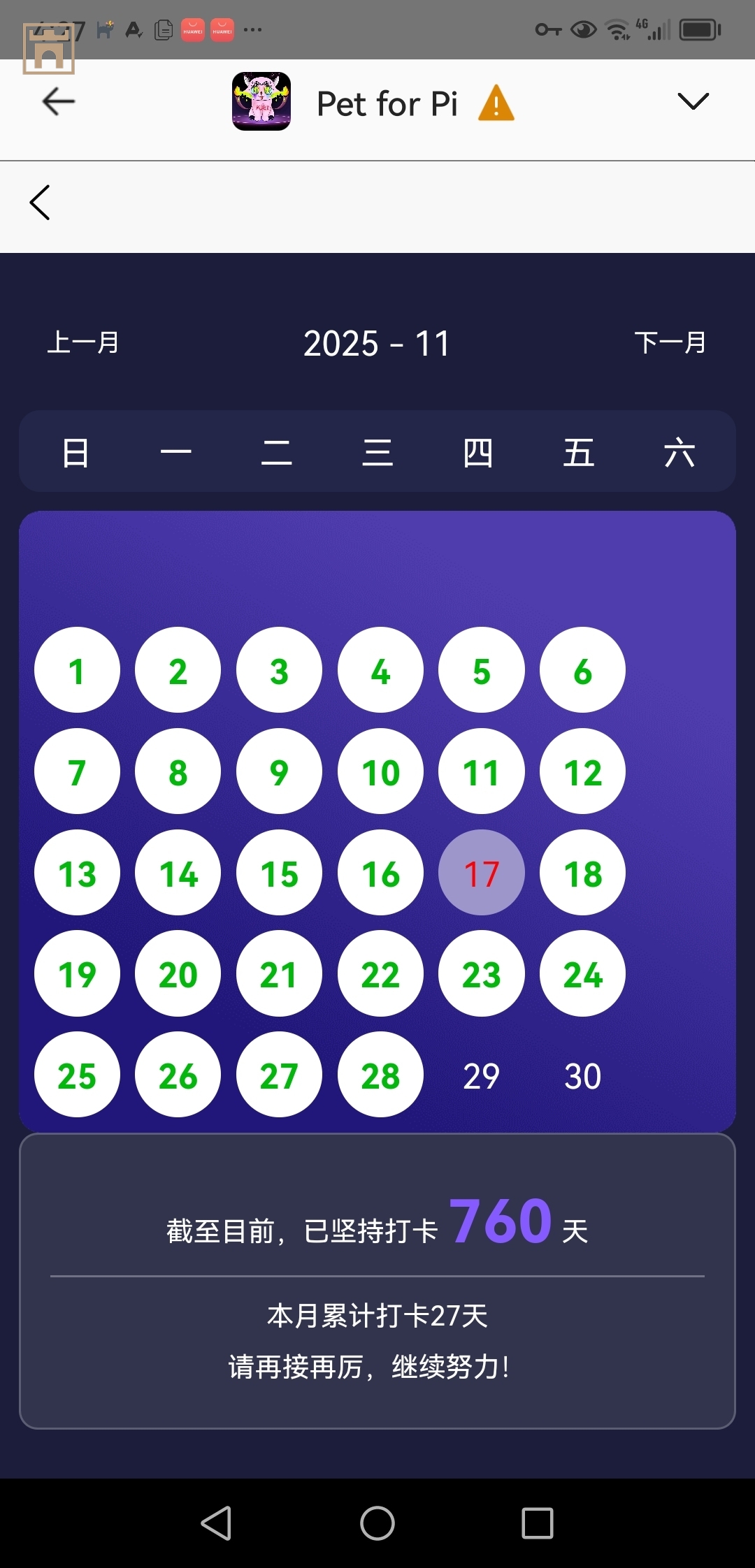The height and width of the screenshot is (1568, 755).
Task: Tap the orange warning icon next to Pet for Pi
Action: click(x=496, y=103)
